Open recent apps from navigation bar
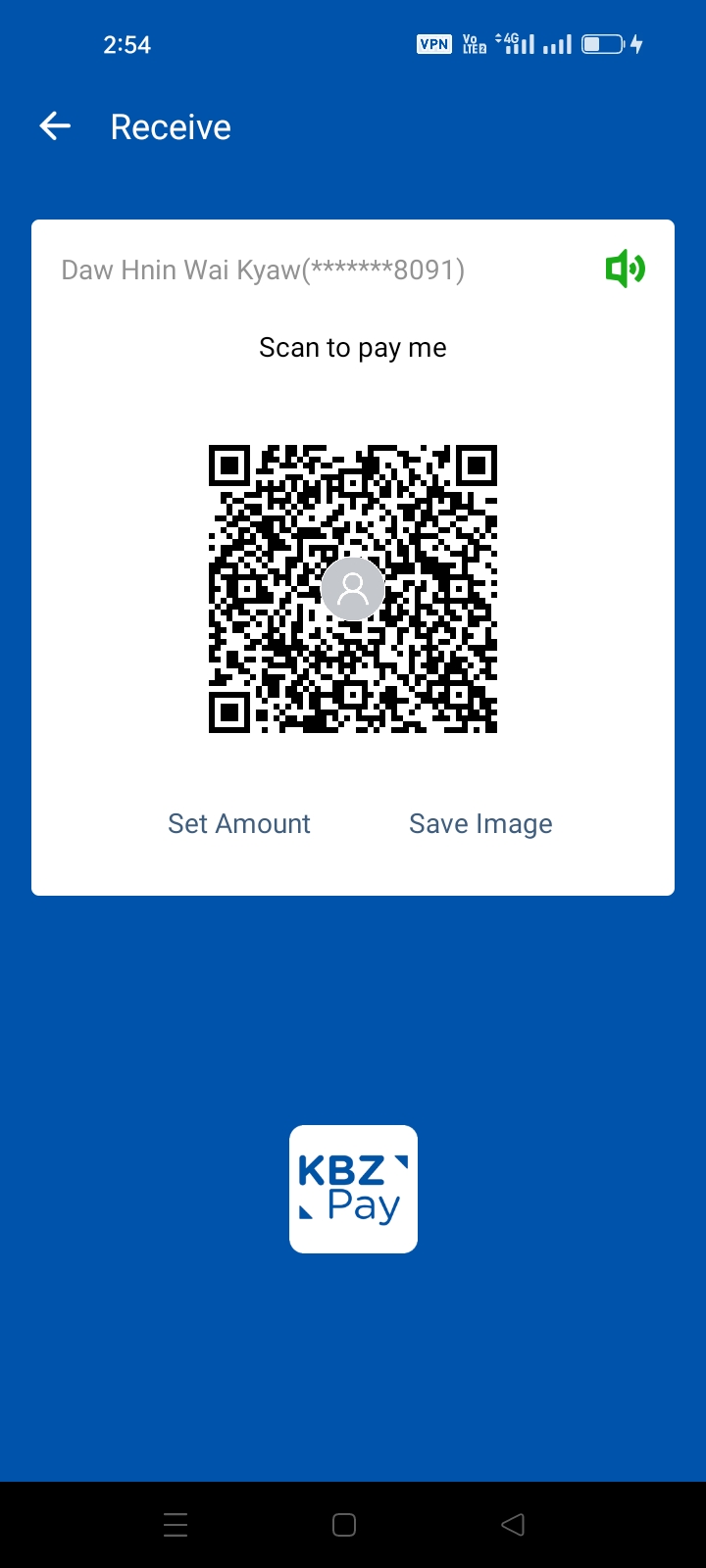Image resolution: width=706 pixels, height=1568 pixels. (176, 1525)
